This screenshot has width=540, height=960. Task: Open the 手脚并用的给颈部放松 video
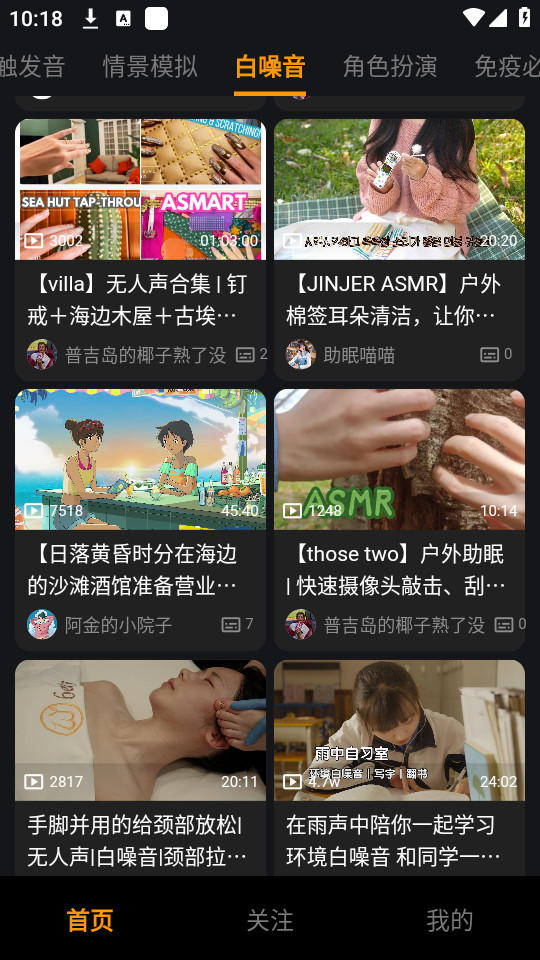point(140,768)
